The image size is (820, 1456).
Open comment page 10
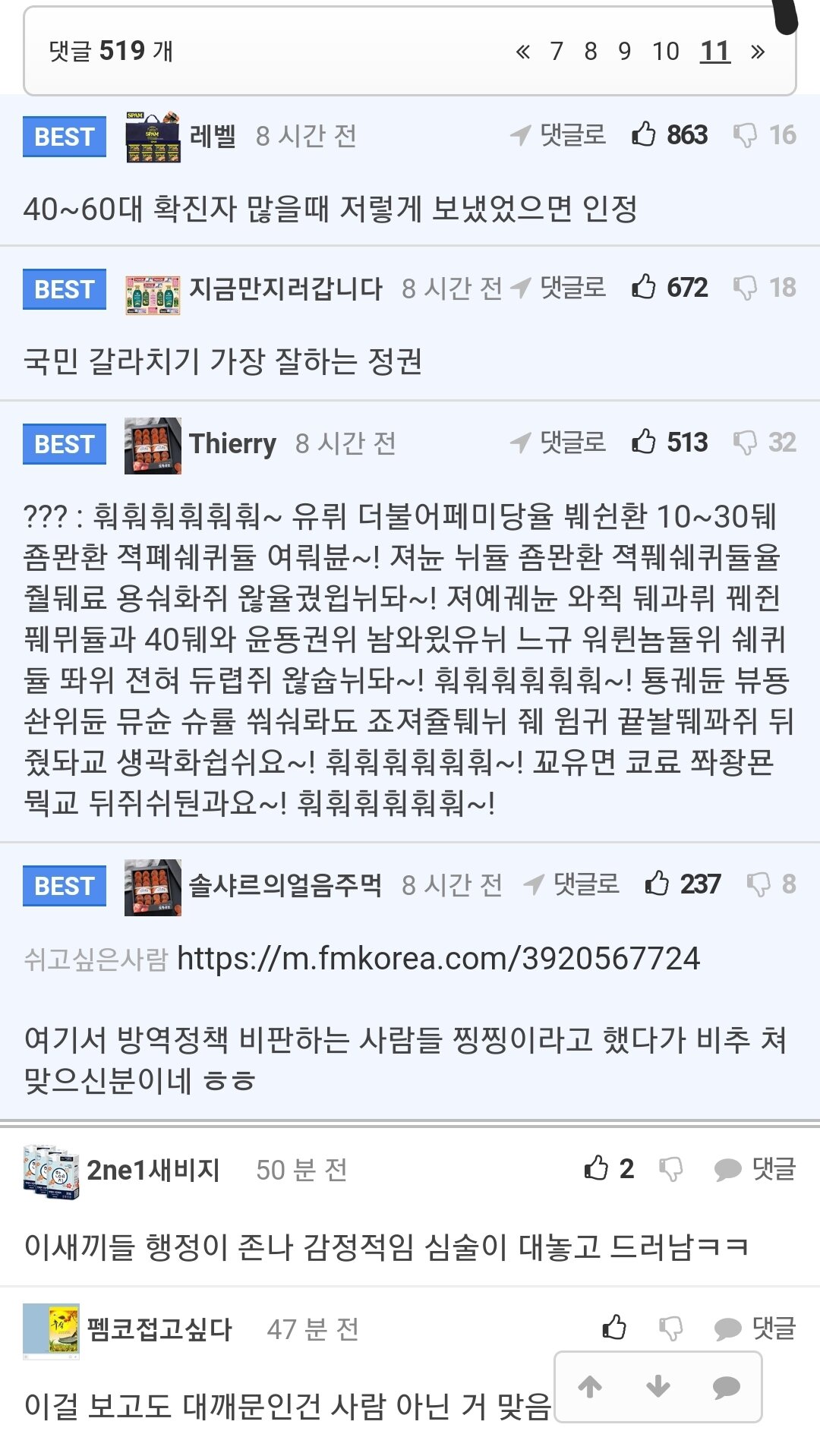click(665, 52)
